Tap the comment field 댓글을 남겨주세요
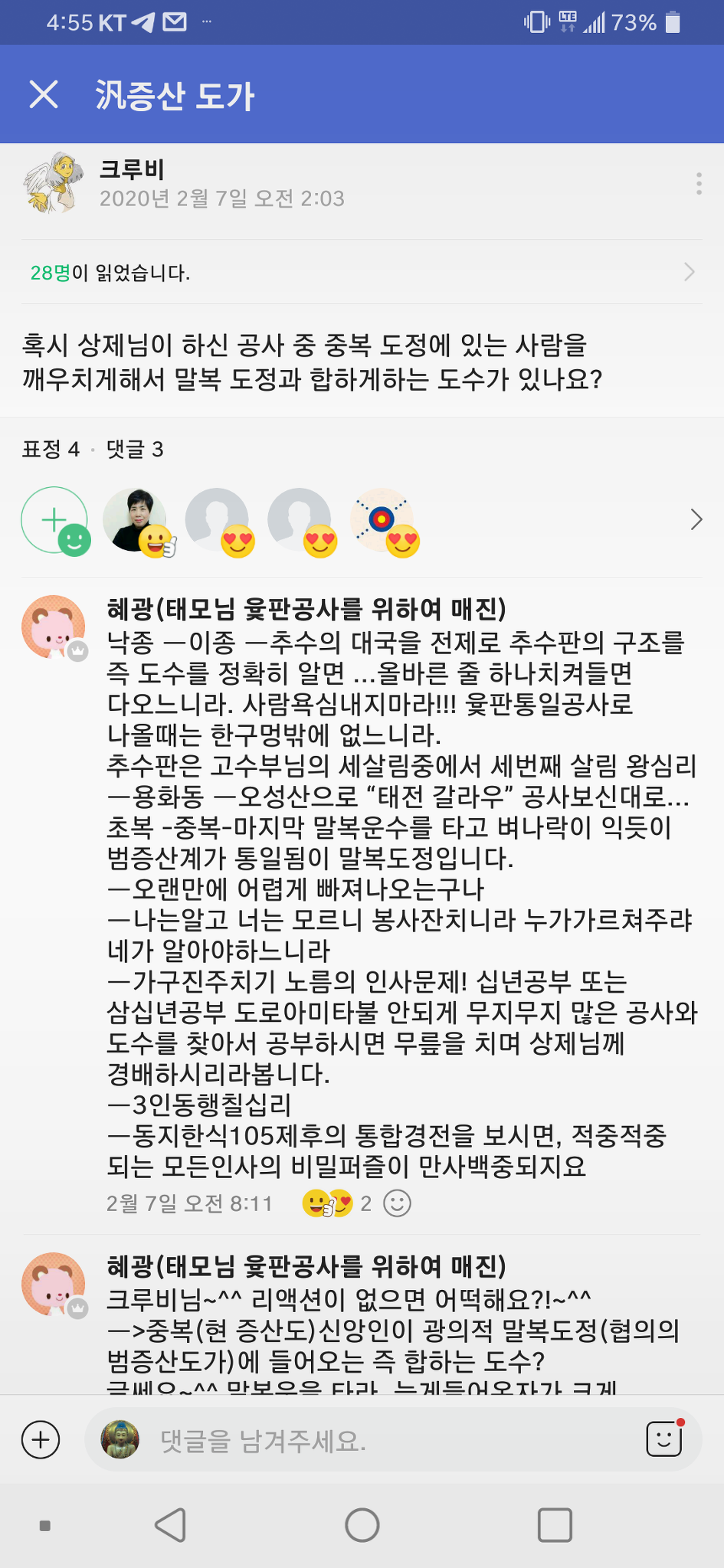 tap(383, 1440)
